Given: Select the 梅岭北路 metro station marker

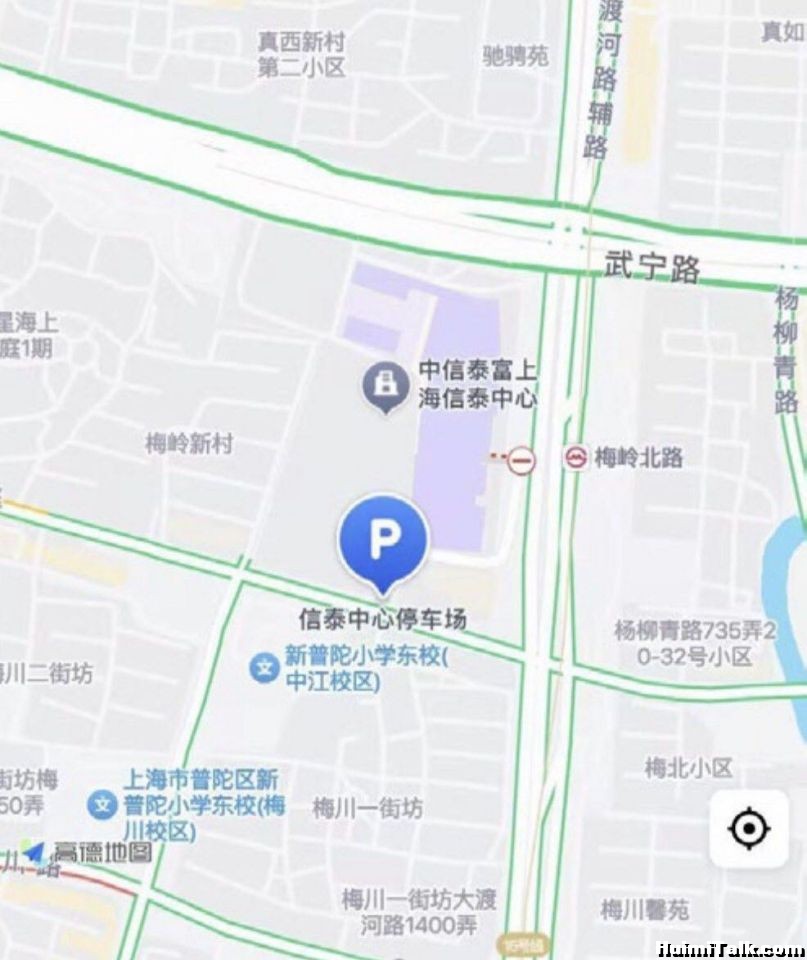Looking at the screenshot, I should [575, 458].
